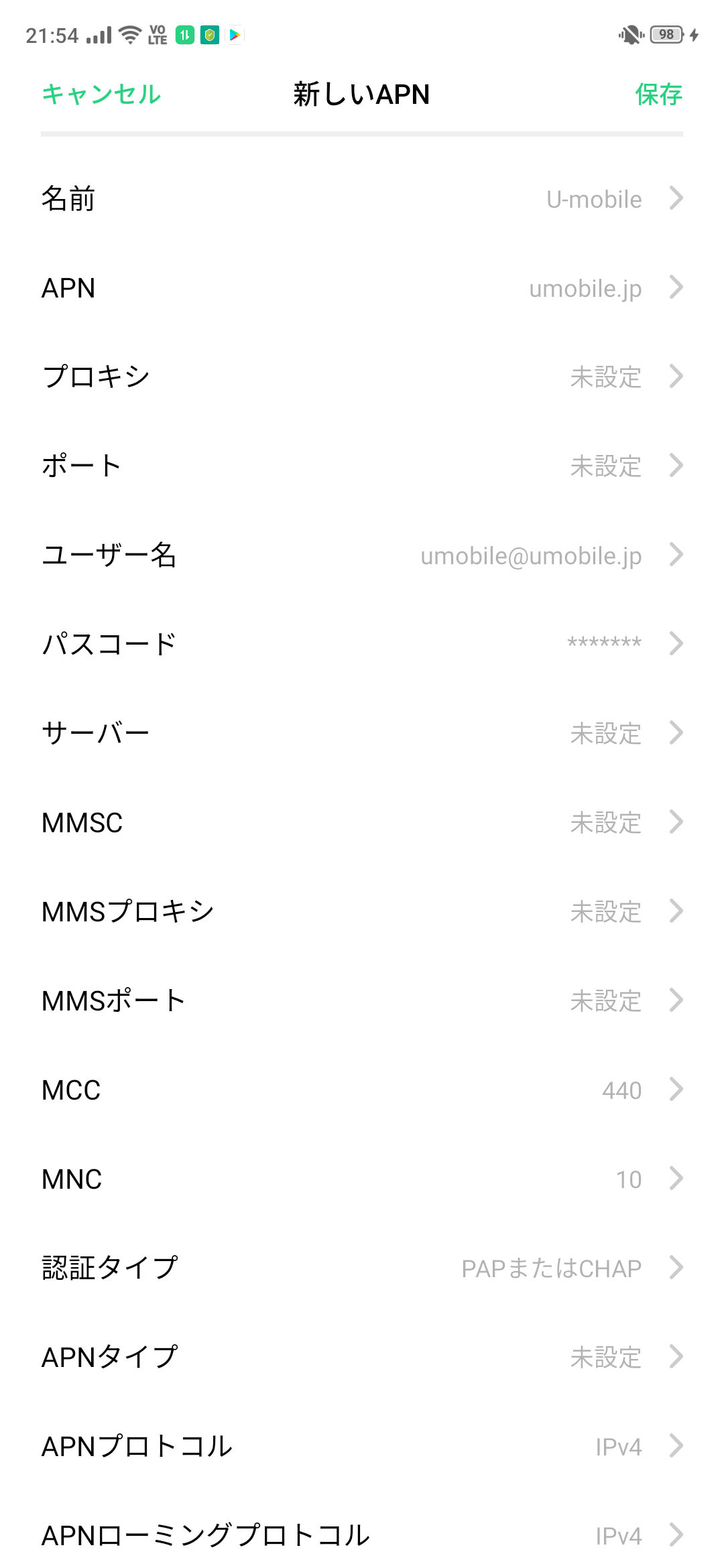The width and height of the screenshot is (724, 1568).
Task: Open the 名前 row showing U-mobile
Action: (362, 199)
